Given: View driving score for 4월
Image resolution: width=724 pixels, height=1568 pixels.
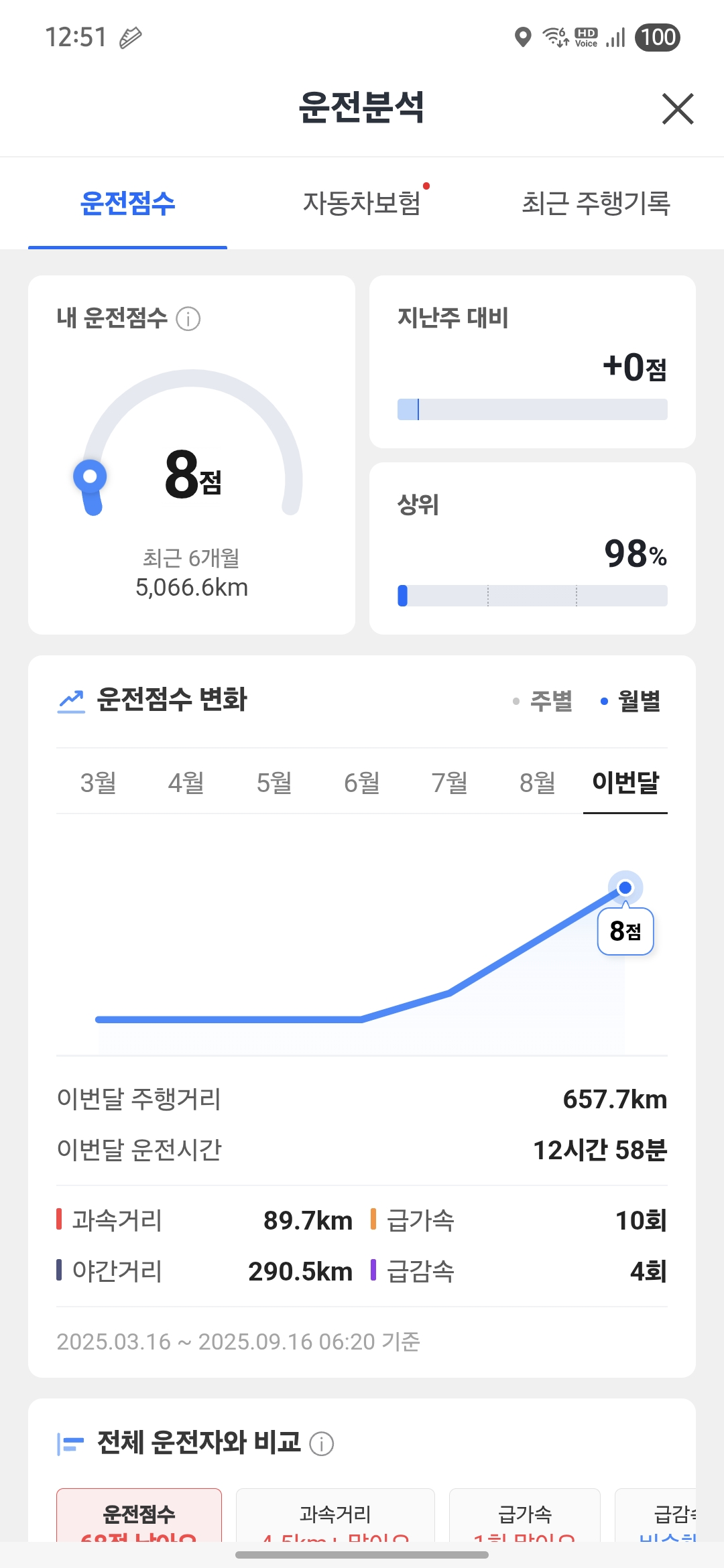Looking at the screenshot, I should click(x=186, y=782).
